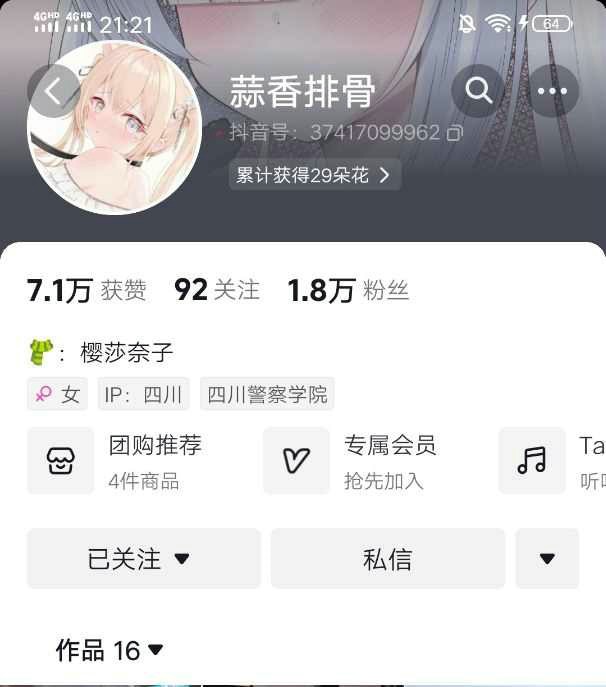
Task: Search this user's profile content
Action: (x=478, y=91)
